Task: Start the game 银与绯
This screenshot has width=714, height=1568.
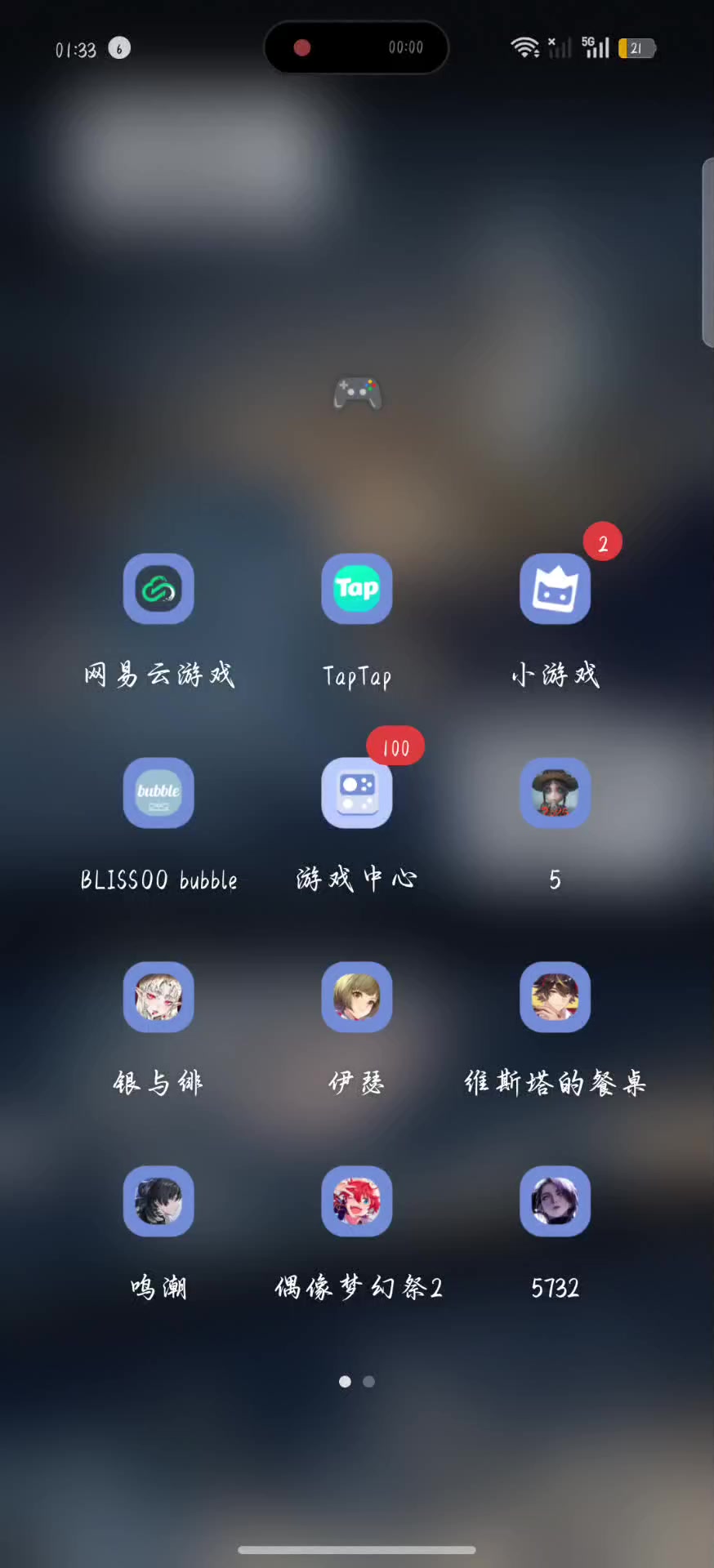Action: coord(158,997)
